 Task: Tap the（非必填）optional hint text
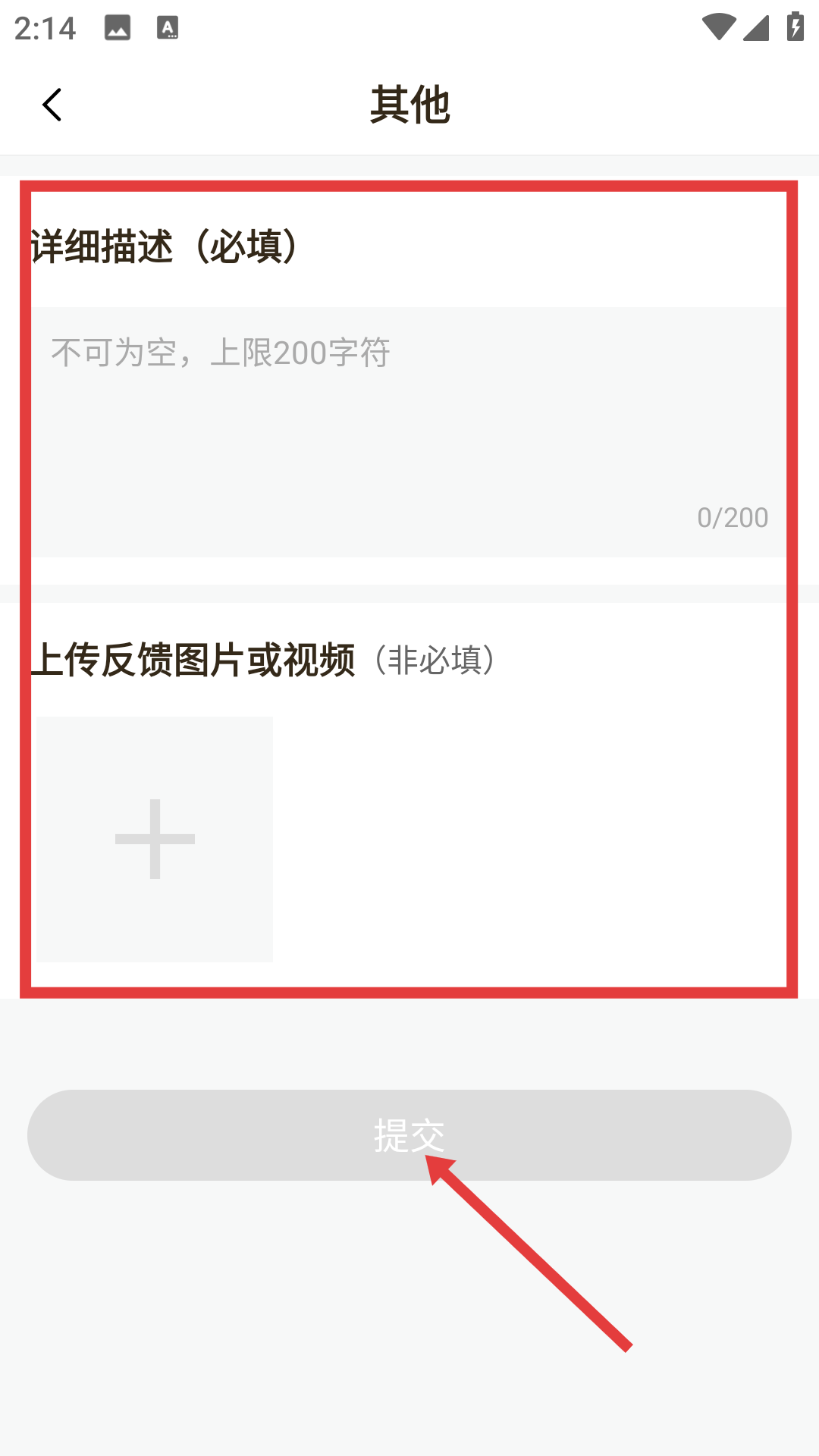point(435,658)
